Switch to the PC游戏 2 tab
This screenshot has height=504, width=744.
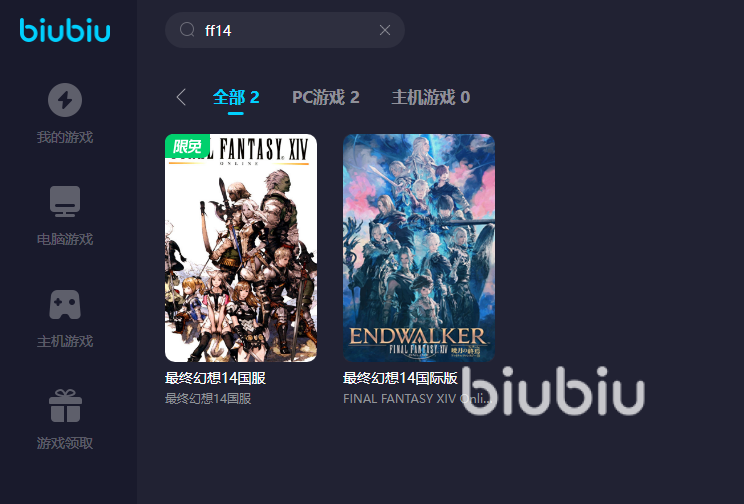325,97
